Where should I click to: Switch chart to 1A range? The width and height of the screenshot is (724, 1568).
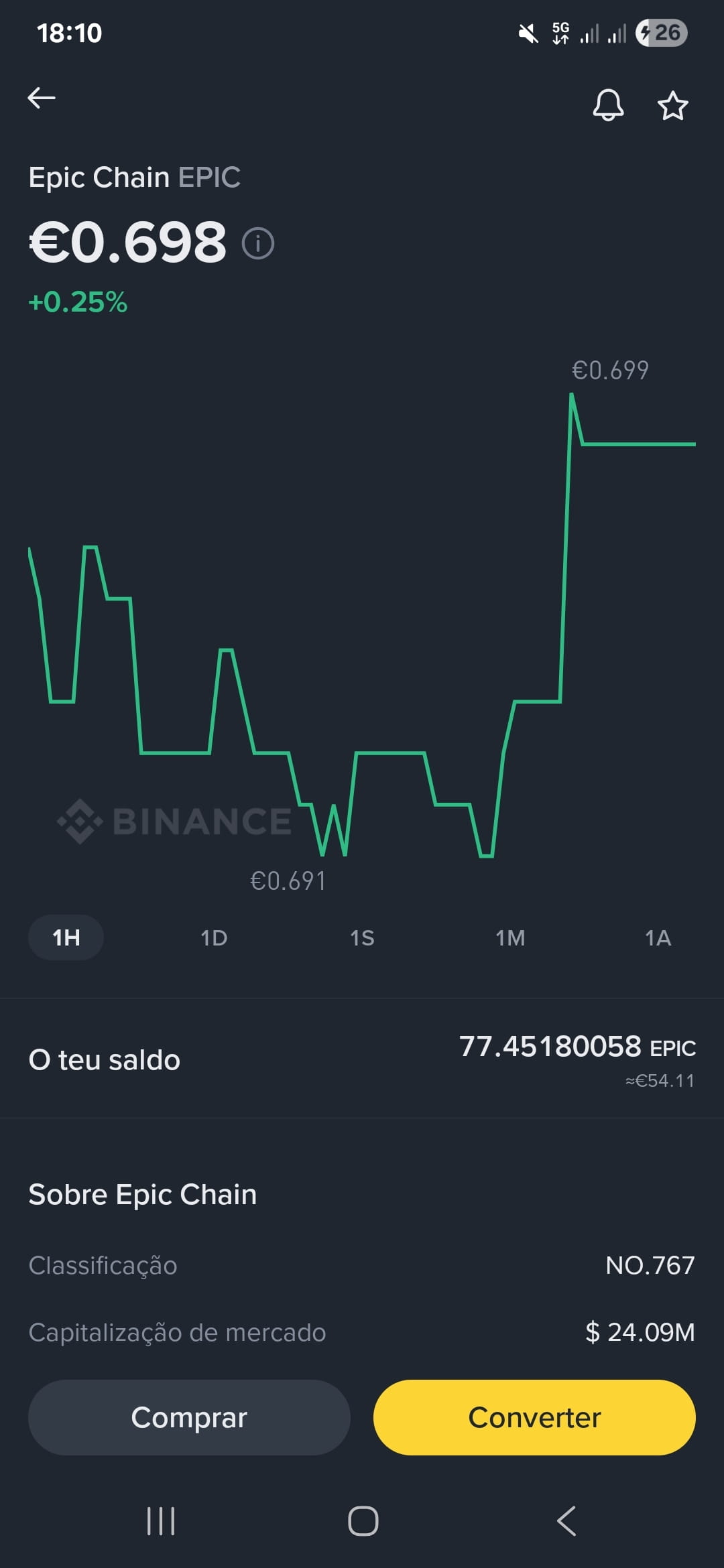pos(658,937)
